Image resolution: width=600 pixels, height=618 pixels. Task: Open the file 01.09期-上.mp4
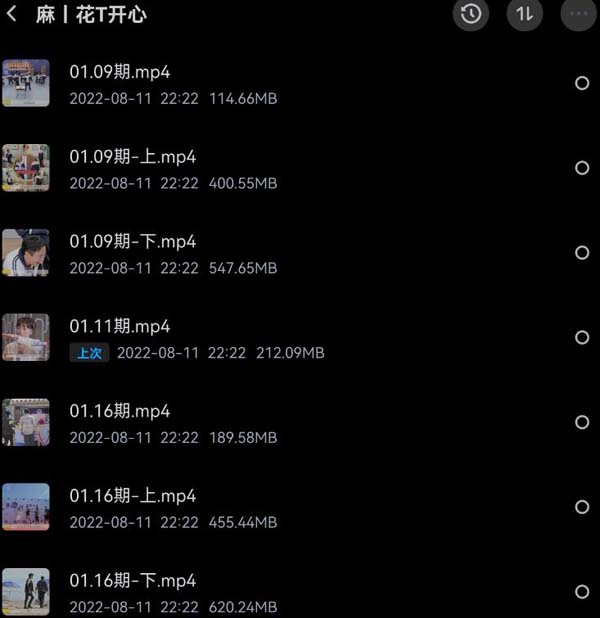point(132,157)
